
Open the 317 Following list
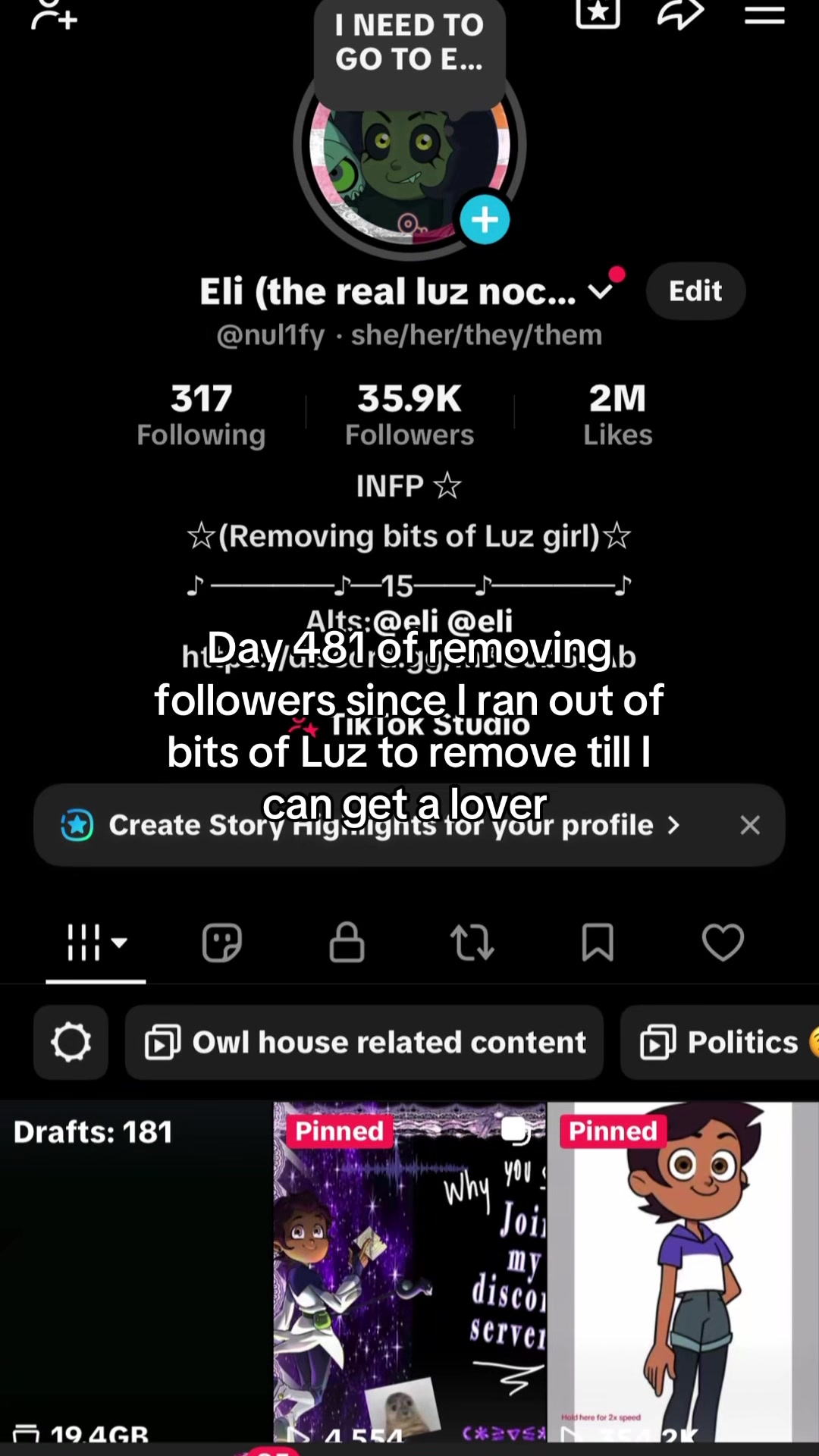point(201,416)
